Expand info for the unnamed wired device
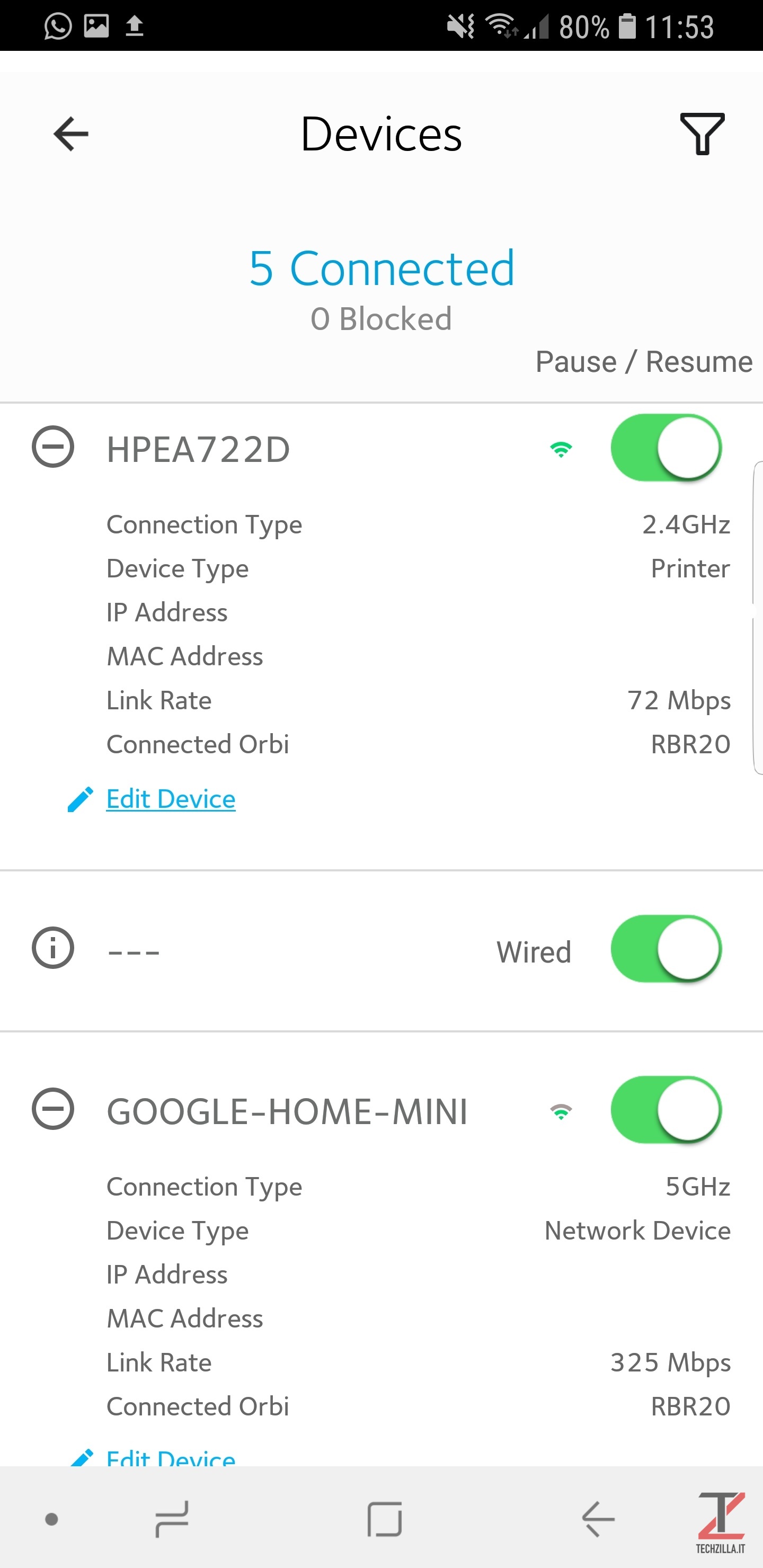Image resolution: width=763 pixels, height=1568 pixels. pyautogui.click(x=53, y=948)
